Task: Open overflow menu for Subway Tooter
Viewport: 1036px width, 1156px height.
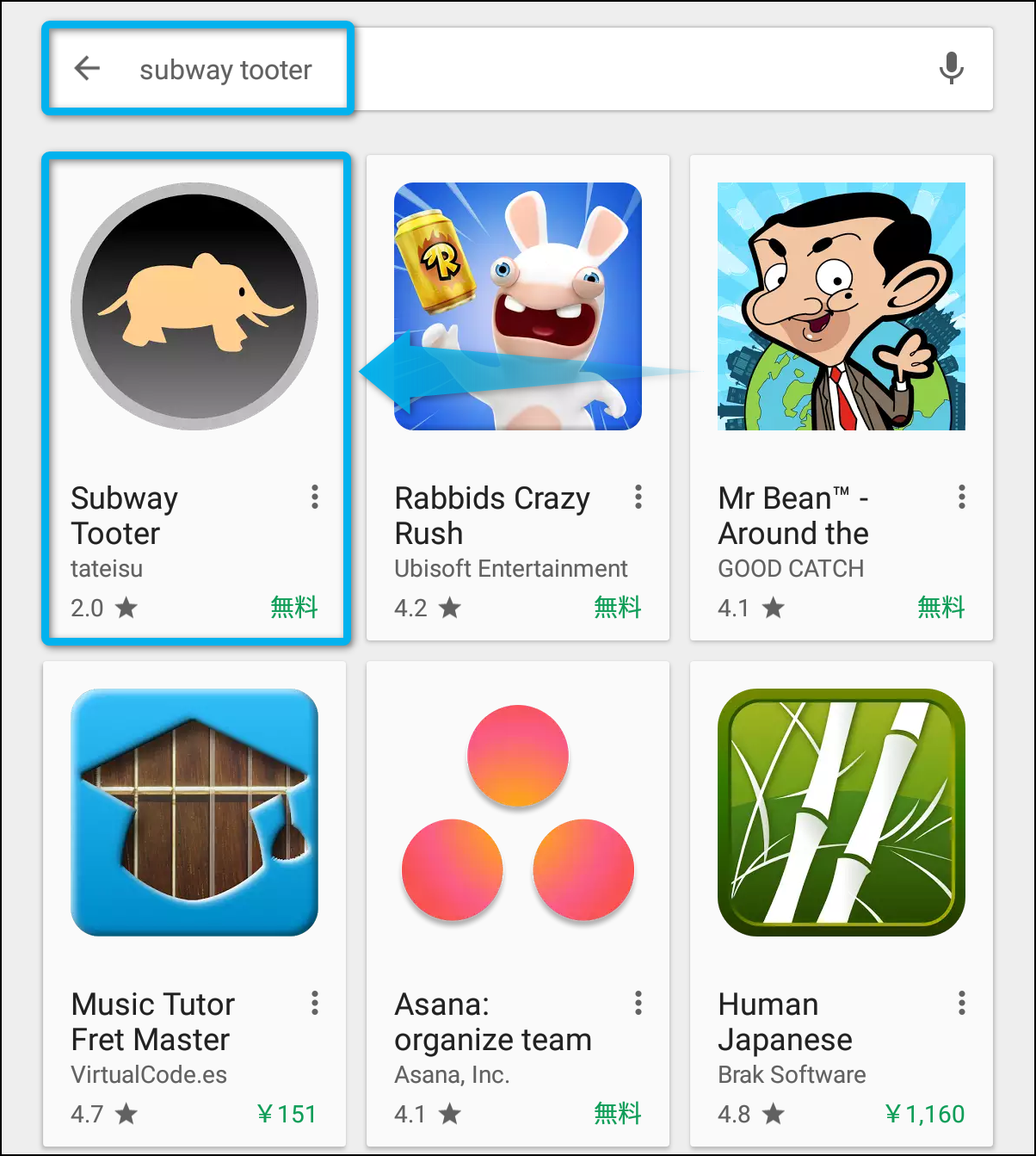Action: 315,497
